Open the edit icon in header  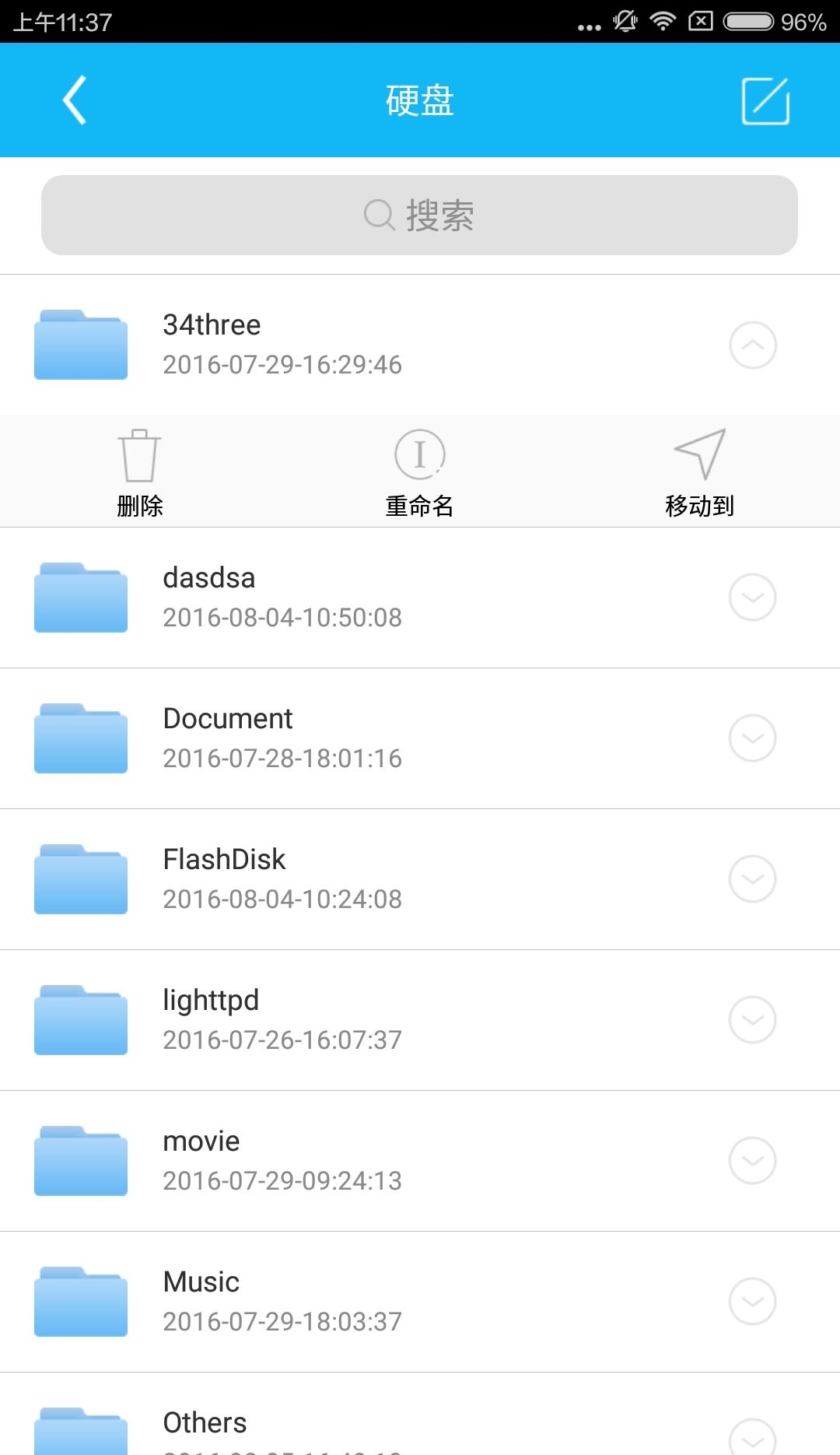pyautogui.click(x=765, y=100)
